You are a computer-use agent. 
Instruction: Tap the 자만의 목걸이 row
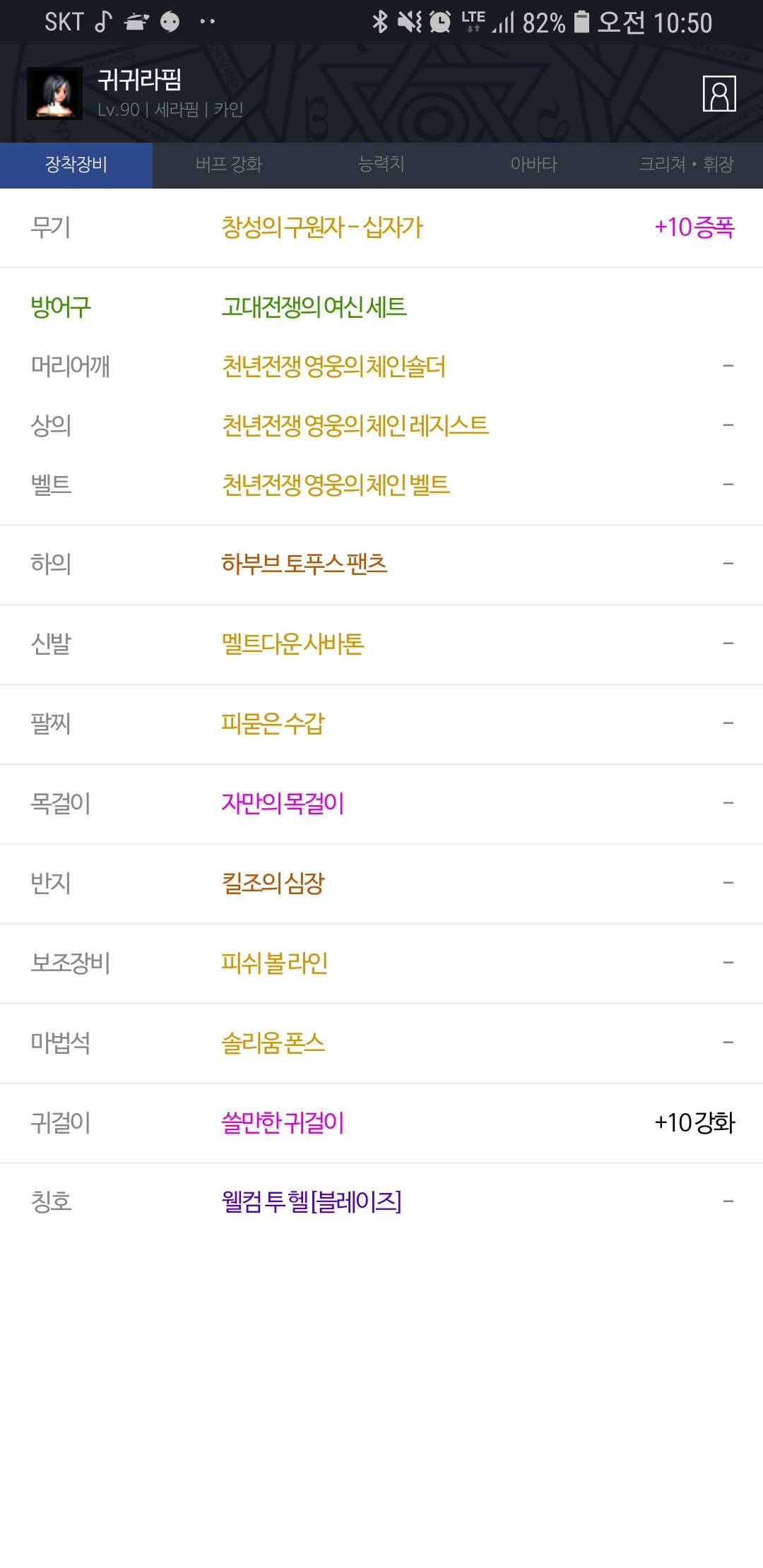(381, 804)
